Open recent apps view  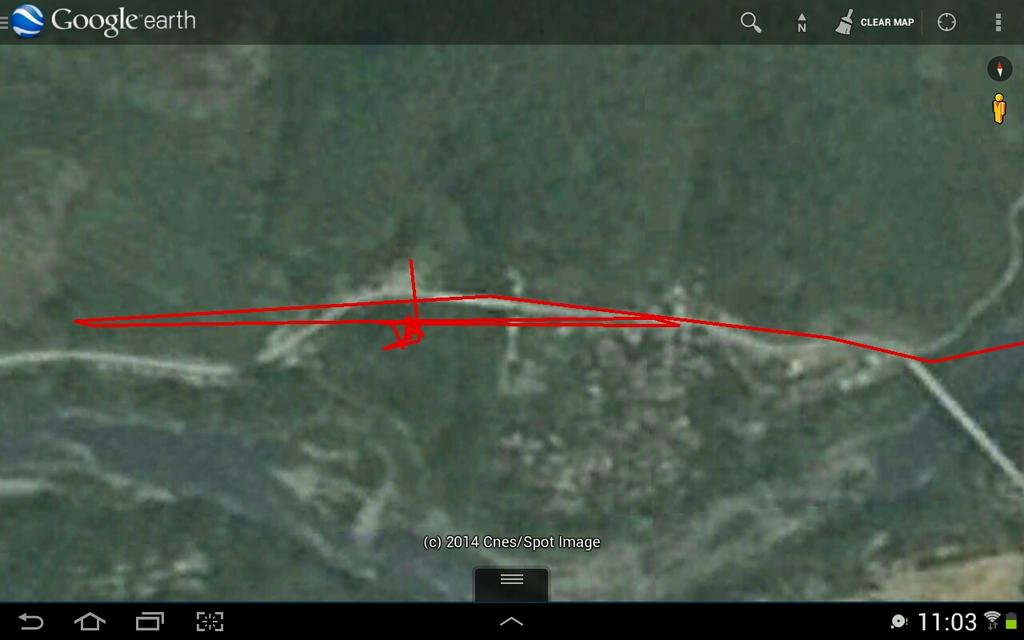point(150,622)
